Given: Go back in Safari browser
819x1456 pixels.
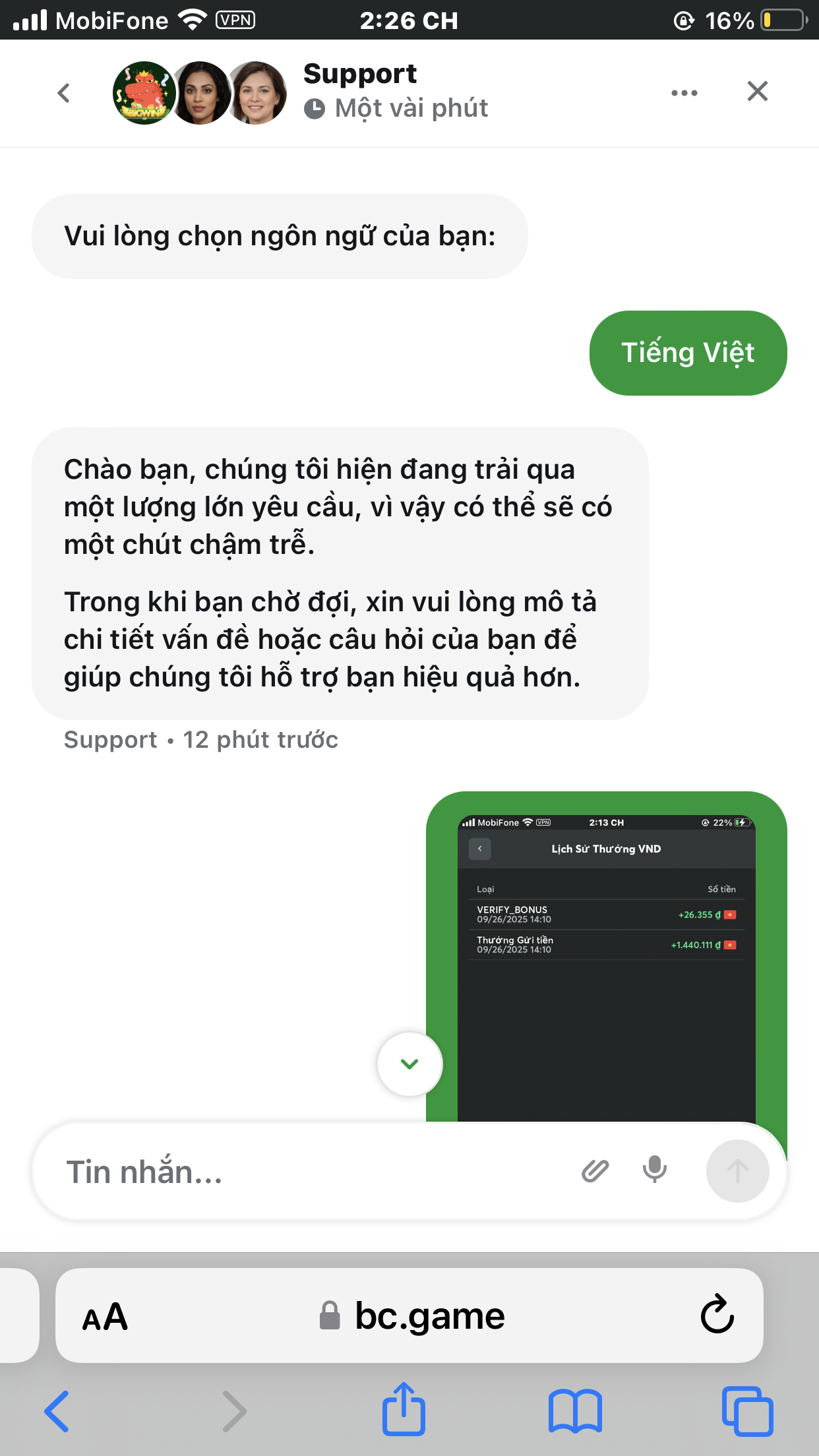Looking at the screenshot, I should pyautogui.click(x=57, y=1411).
